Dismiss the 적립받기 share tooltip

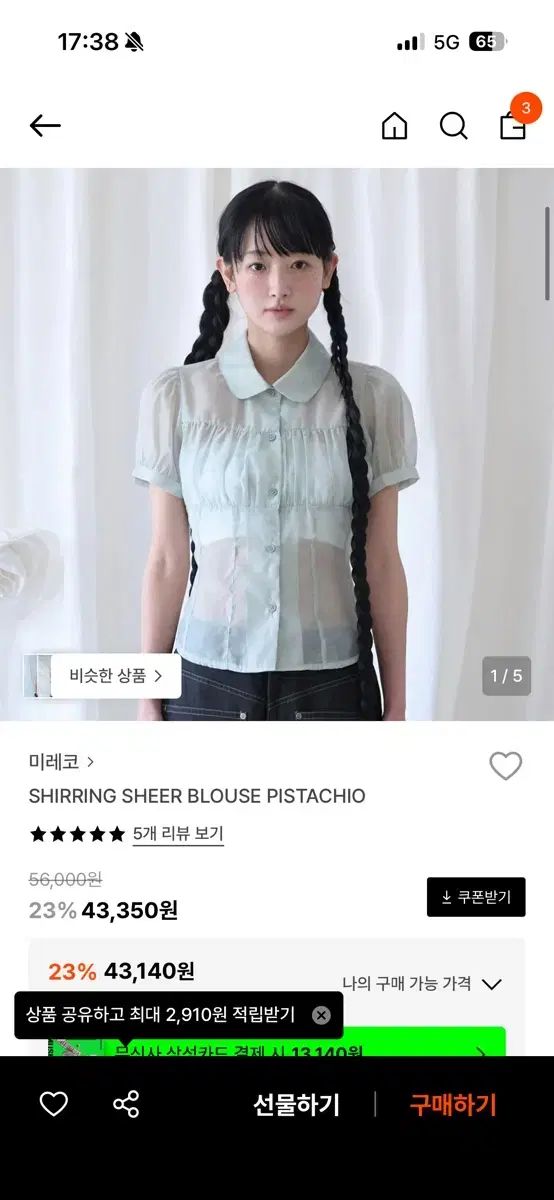click(321, 1015)
